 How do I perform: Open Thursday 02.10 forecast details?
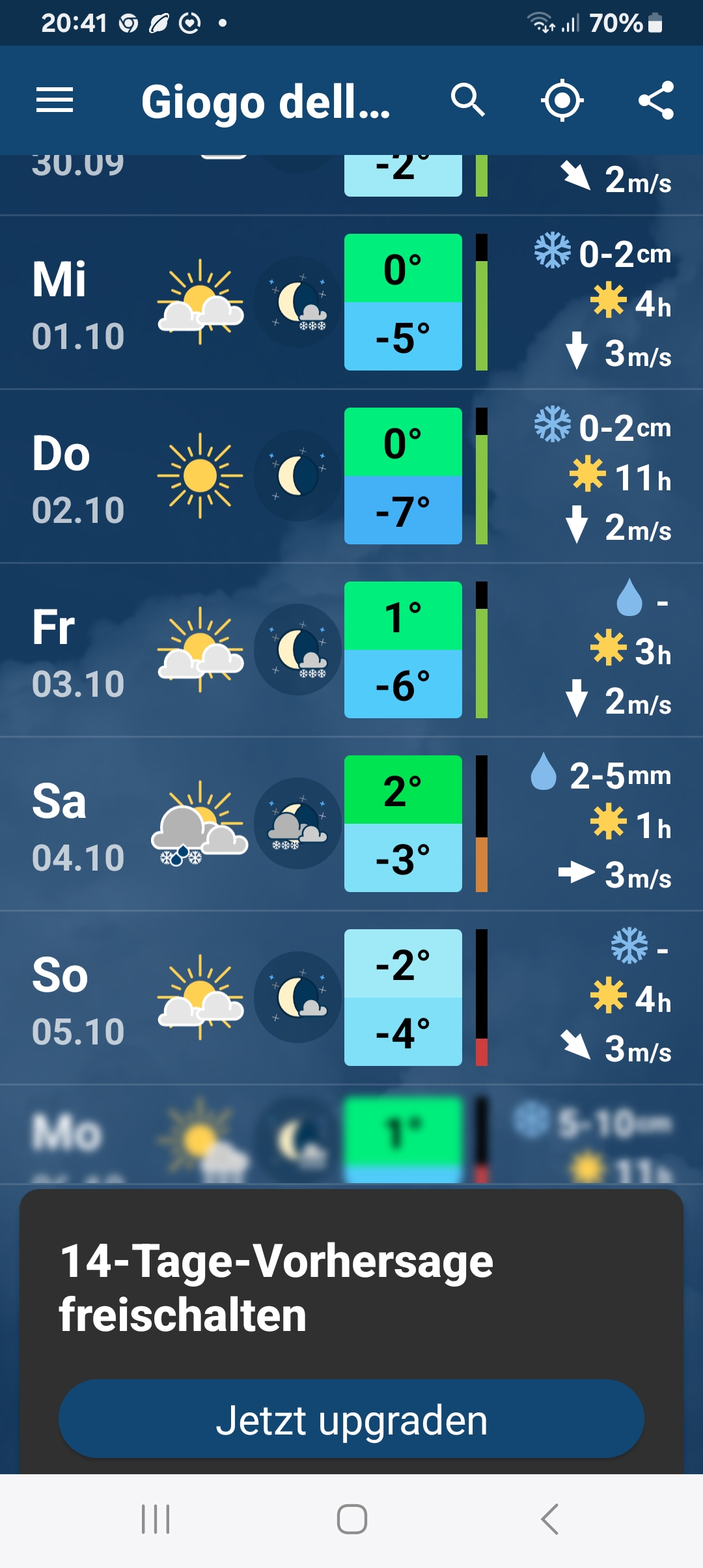[x=351, y=477]
